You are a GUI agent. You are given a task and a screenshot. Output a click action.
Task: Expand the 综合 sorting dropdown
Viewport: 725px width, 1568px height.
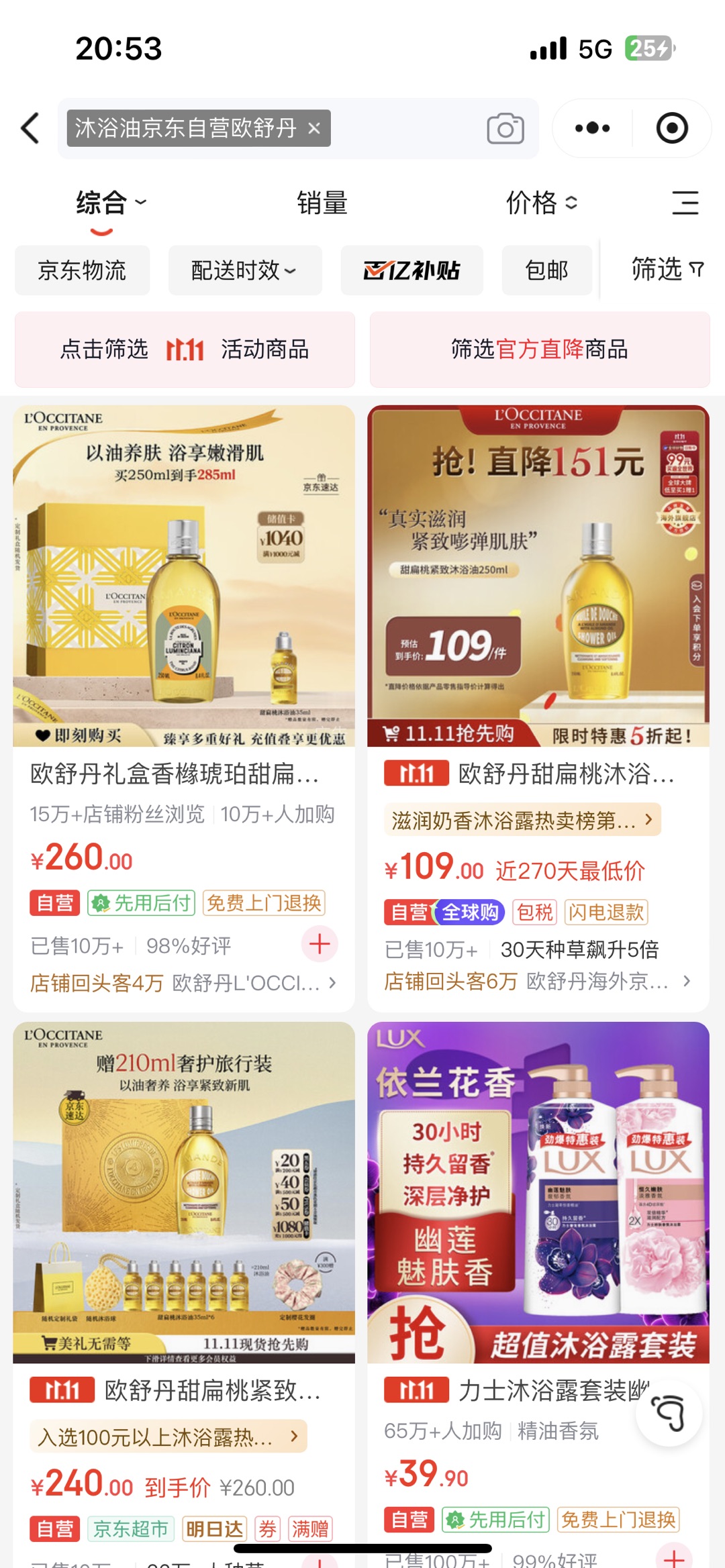point(111,203)
